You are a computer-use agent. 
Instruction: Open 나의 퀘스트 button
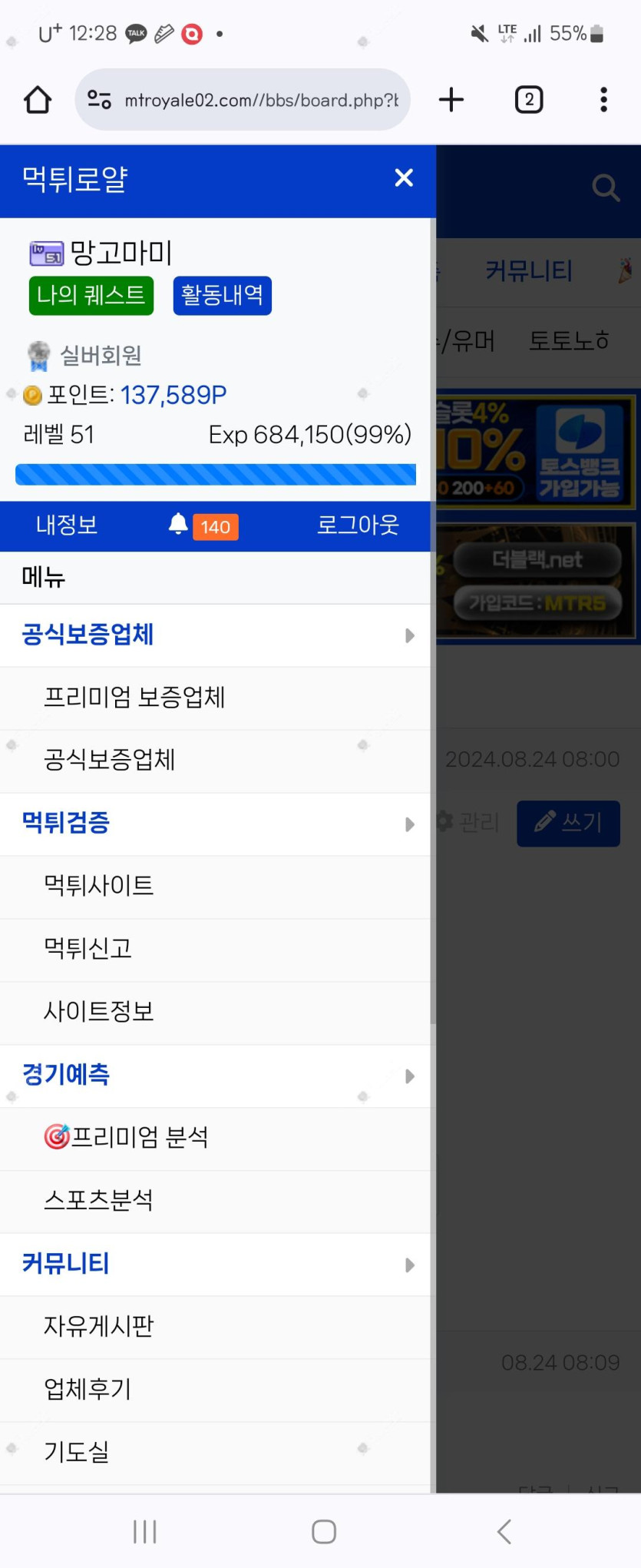click(x=91, y=296)
